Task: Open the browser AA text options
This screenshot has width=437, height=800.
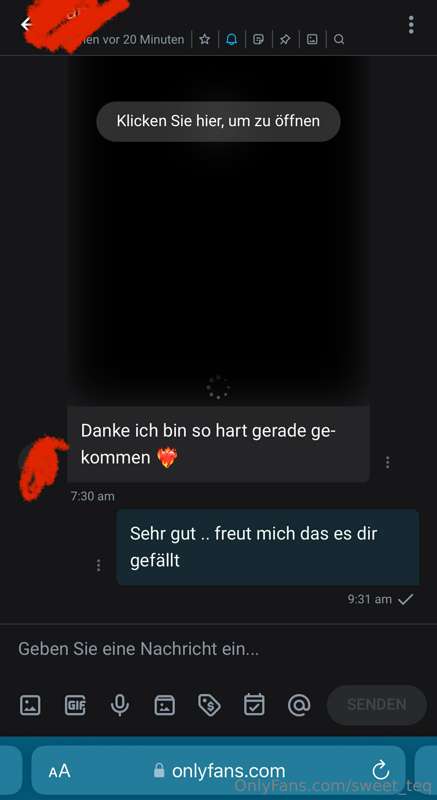Action: (59, 771)
